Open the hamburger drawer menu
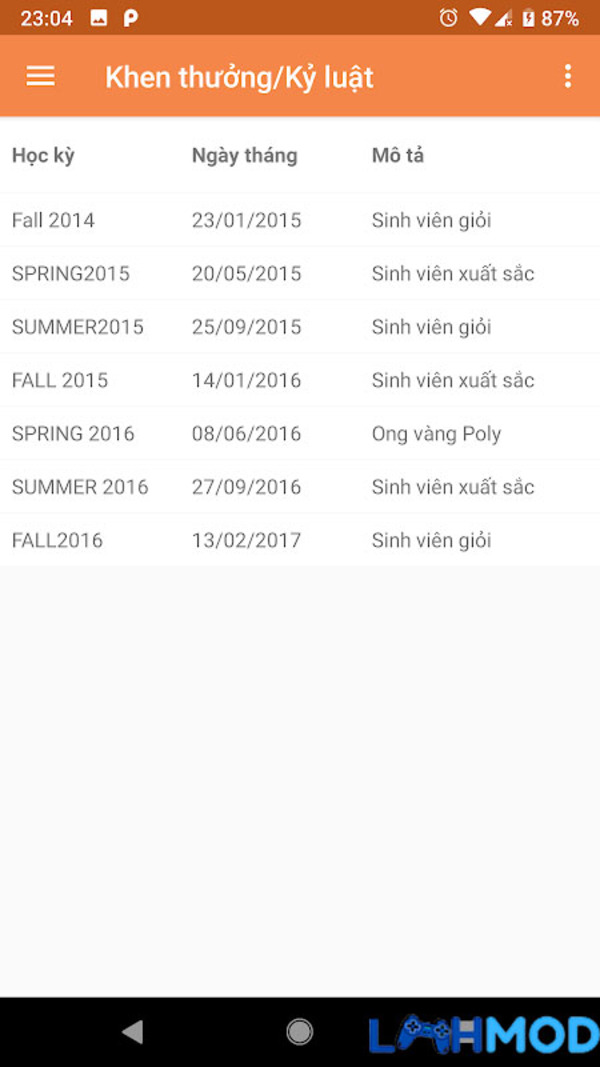The width and height of the screenshot is (600, 1067). (x=40, y=76)
